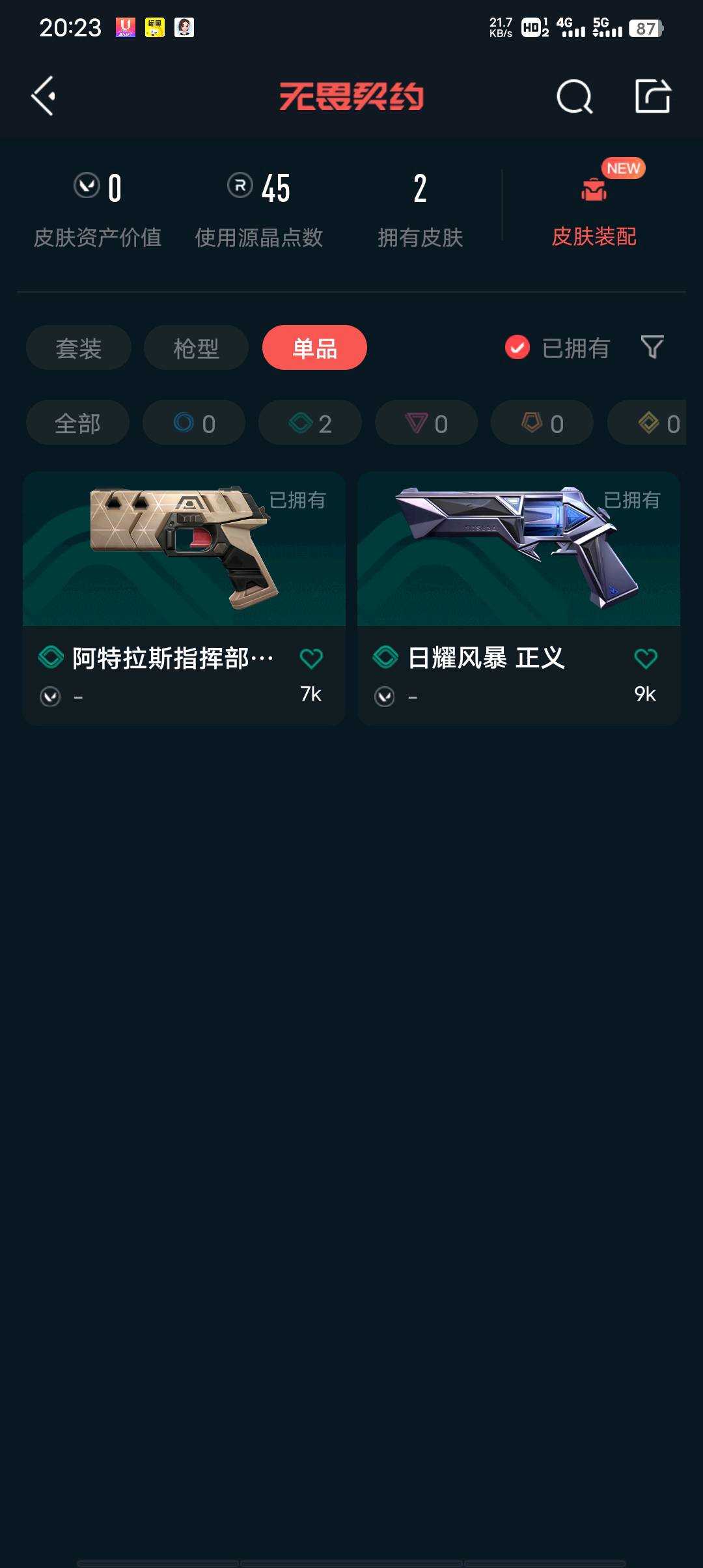
Task: Switch to the 套装 tab
Action: coord(79,348)
